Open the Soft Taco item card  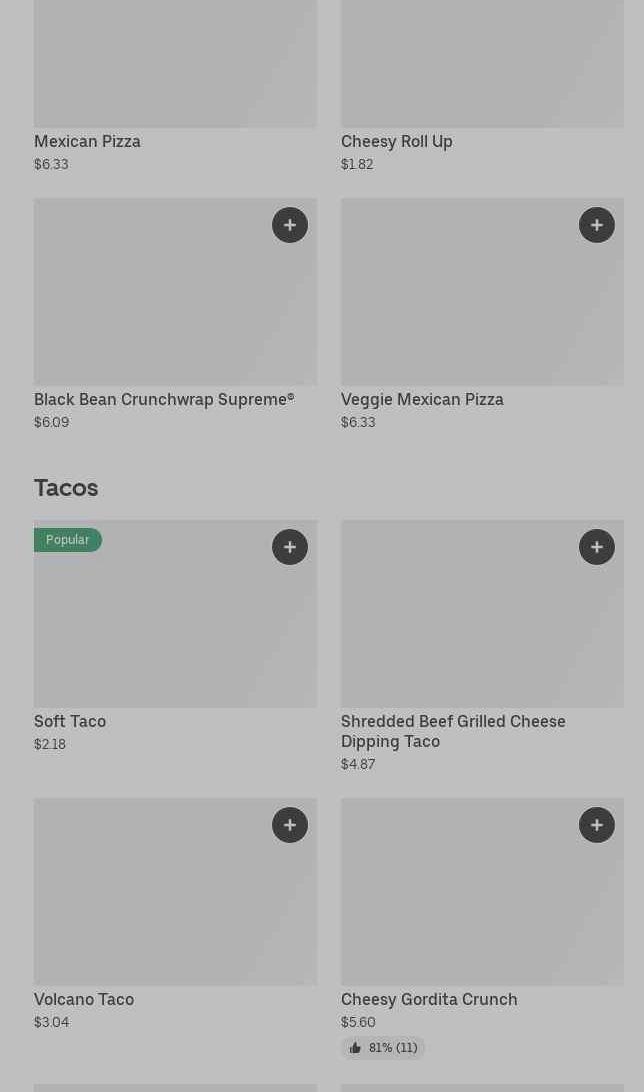click(x=175, y=636)
